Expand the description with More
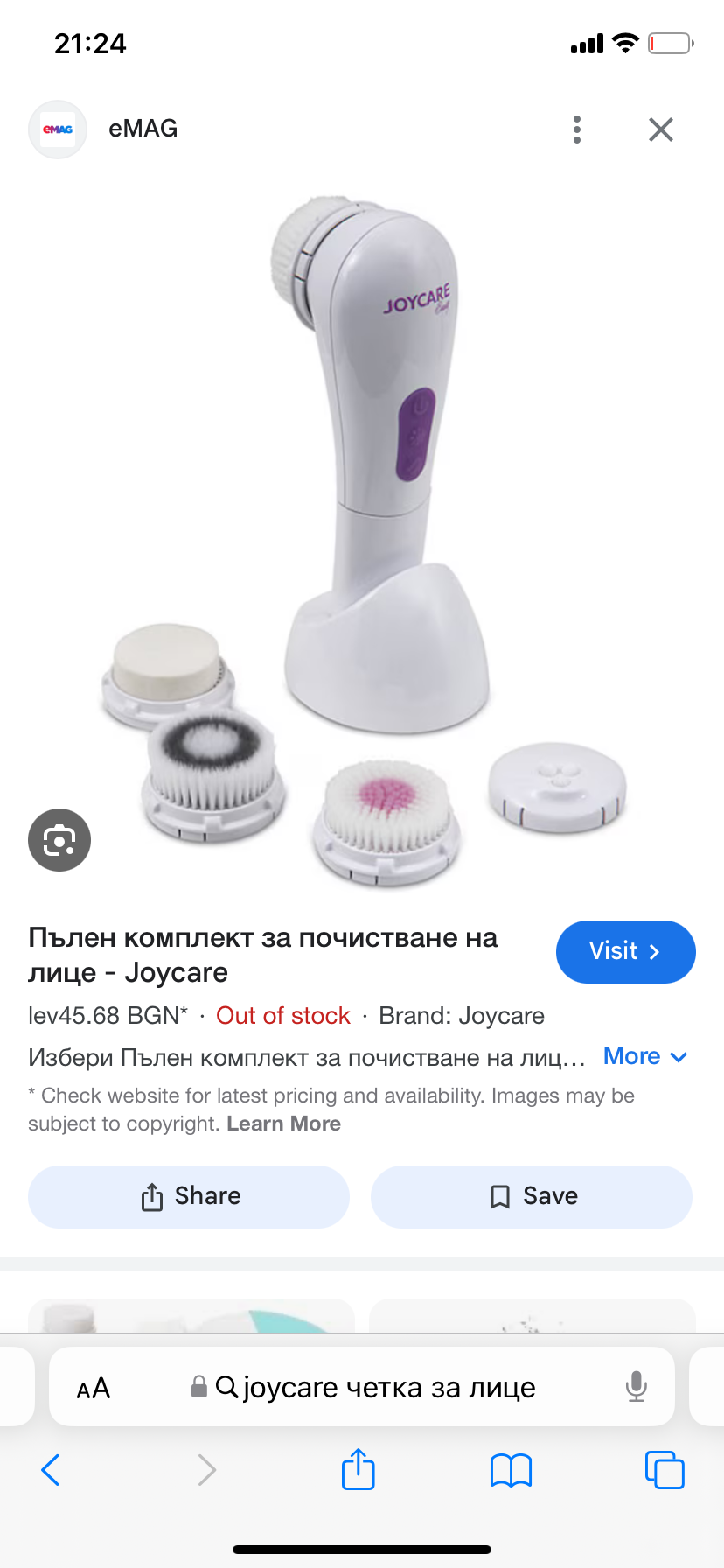Image resolution: width=724 pixels, height=1568 pixels. (x=645, y=1056)
